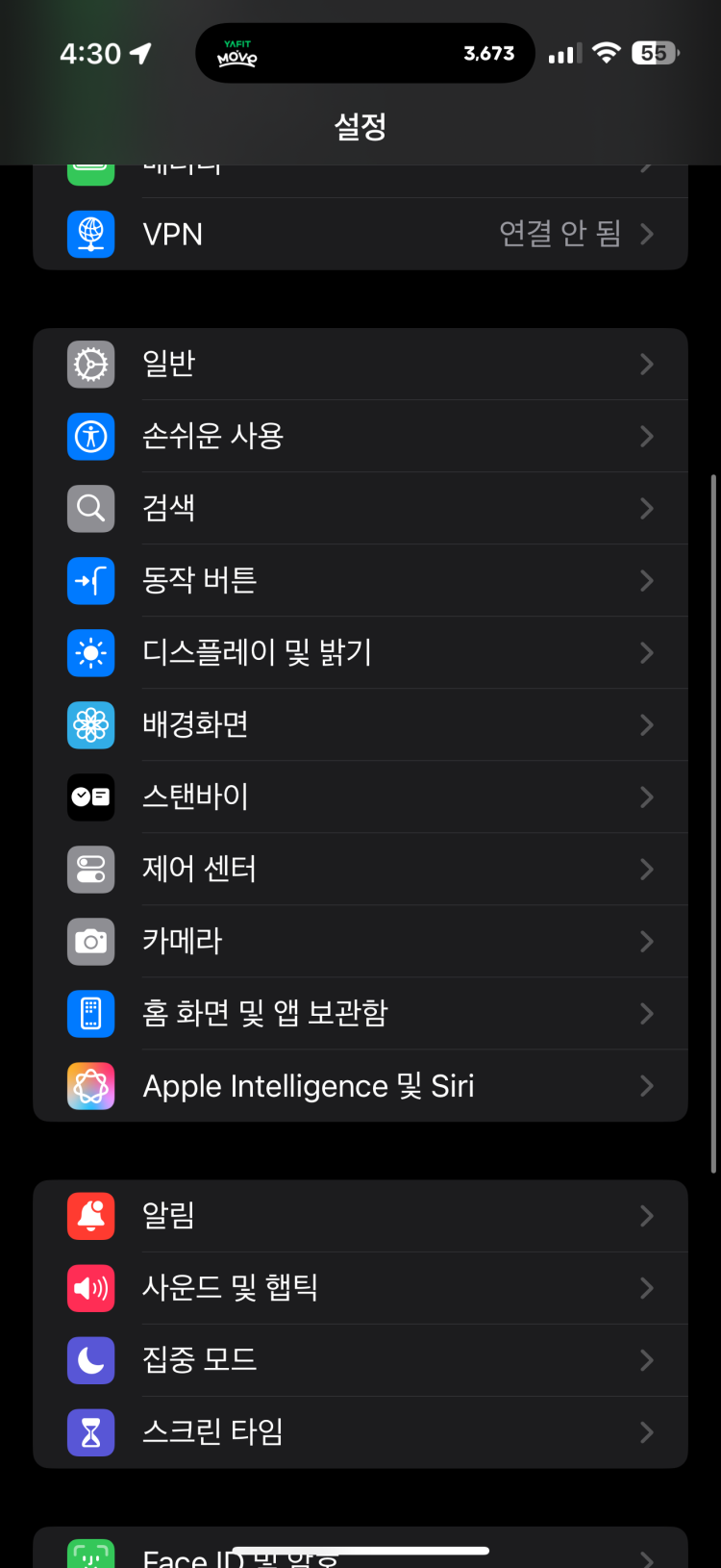Open Apple Intelligence 및 Siri
Viewport: 721px width, 1568px height.
[x=360, y=1085]
